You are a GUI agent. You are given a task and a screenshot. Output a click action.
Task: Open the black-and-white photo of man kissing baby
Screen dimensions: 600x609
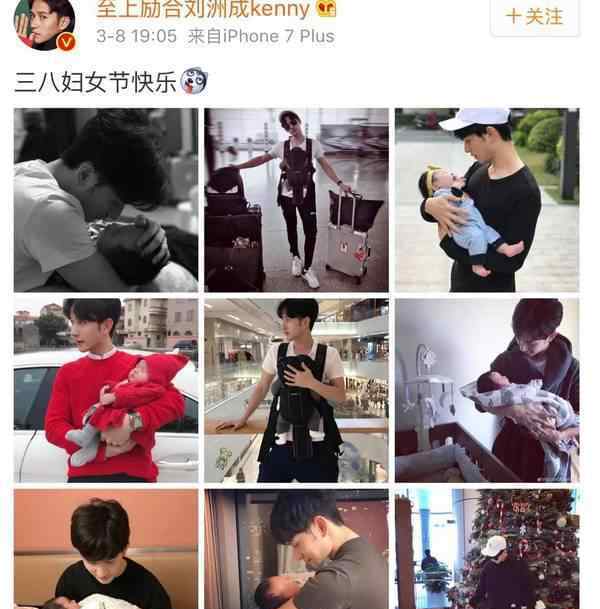[x=106, y=200]
